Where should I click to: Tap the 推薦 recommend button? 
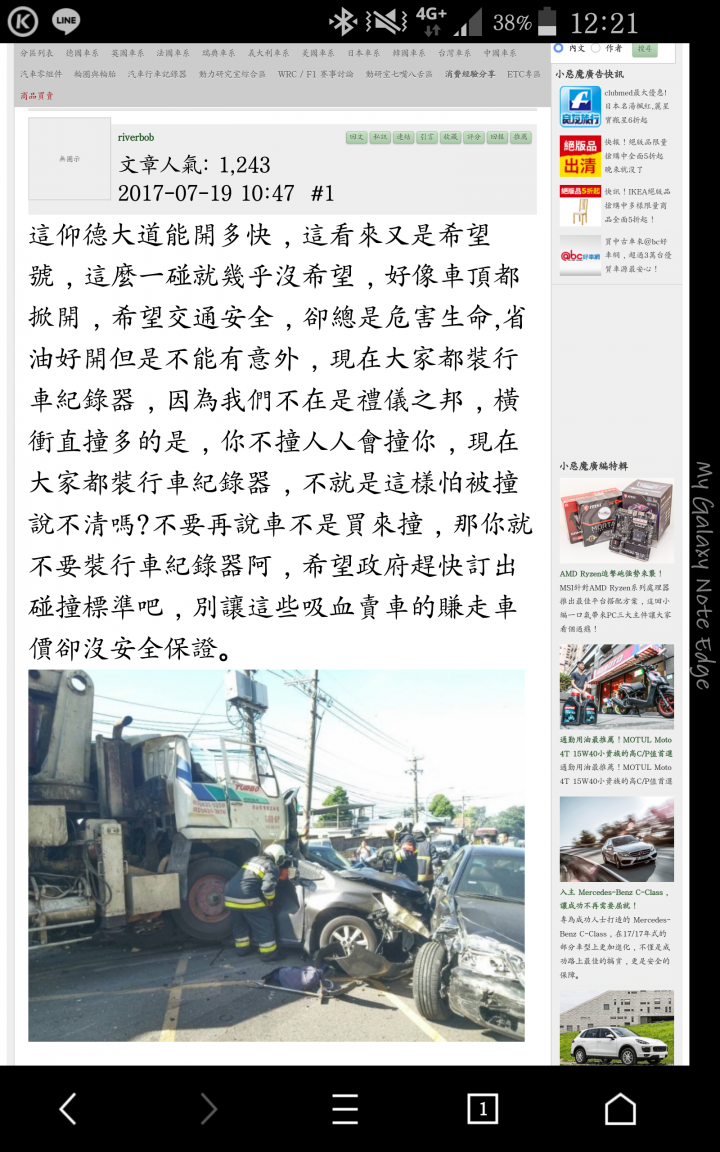coord(520,137)
